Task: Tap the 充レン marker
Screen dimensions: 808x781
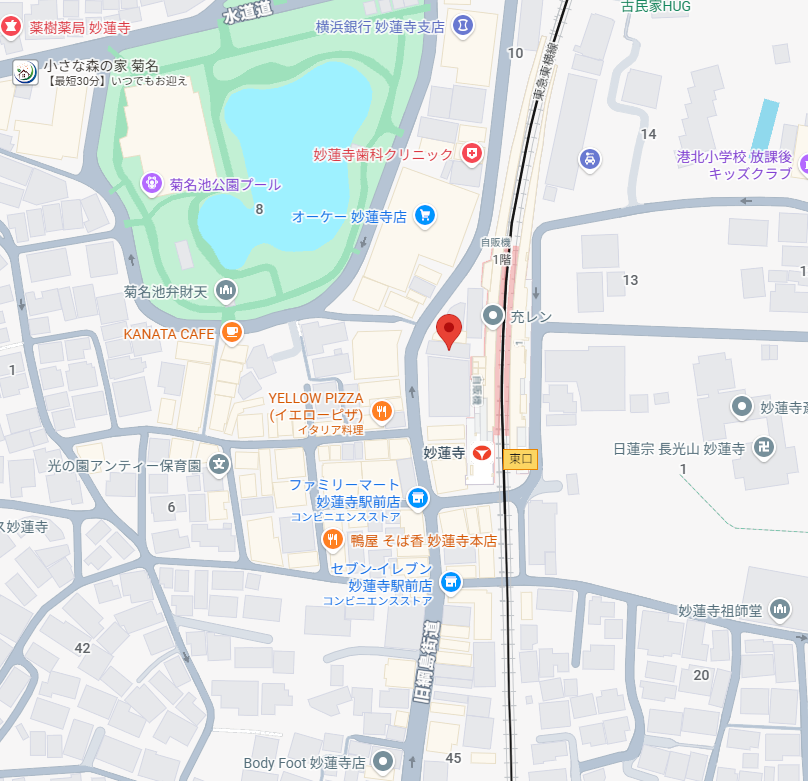Action: pyautogui.click(x=493, y=317)
